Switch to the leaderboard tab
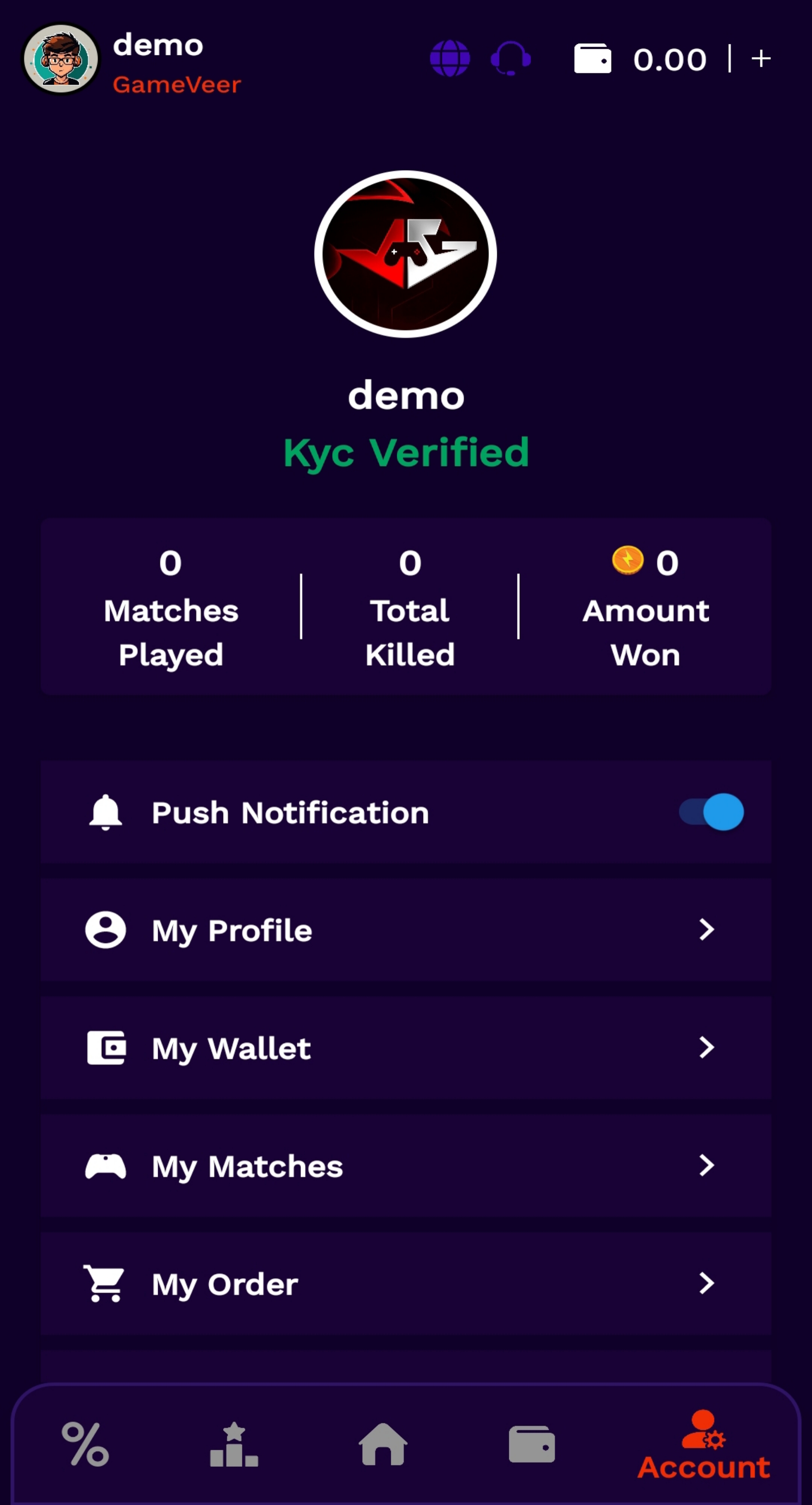Viewport: 812px width, 1505px height. click(234, 1444)
